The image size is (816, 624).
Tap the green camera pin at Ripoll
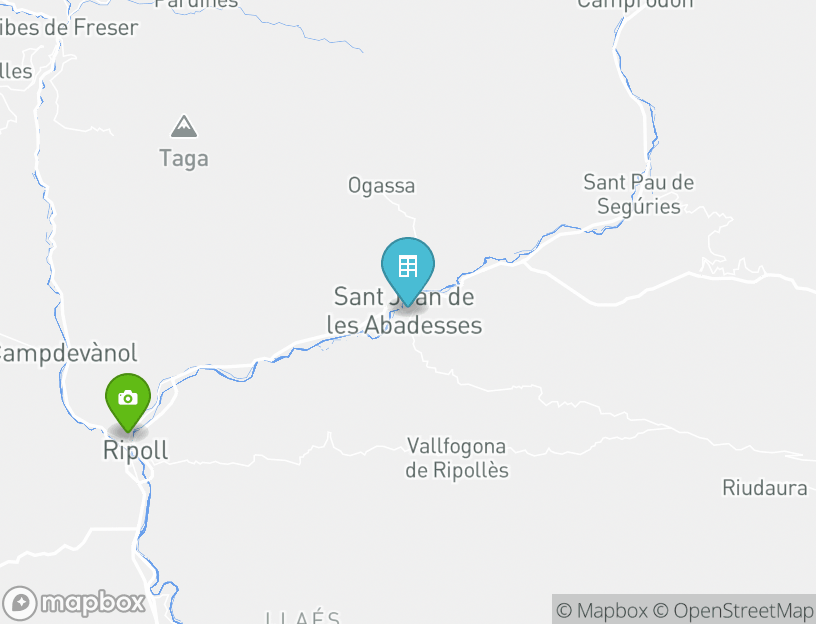point(127,399)
